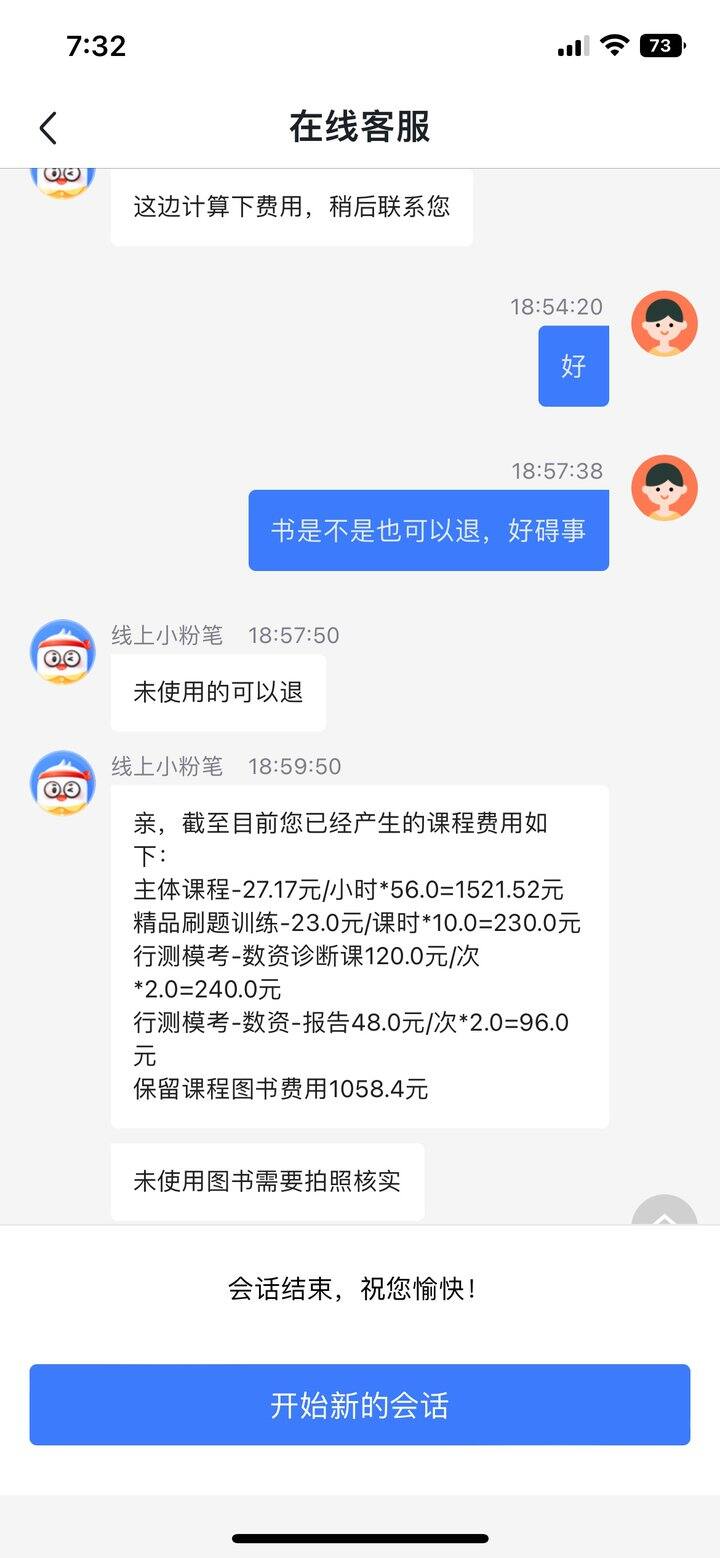Go back from the 在线客服 chat

(x=48, y=128)
